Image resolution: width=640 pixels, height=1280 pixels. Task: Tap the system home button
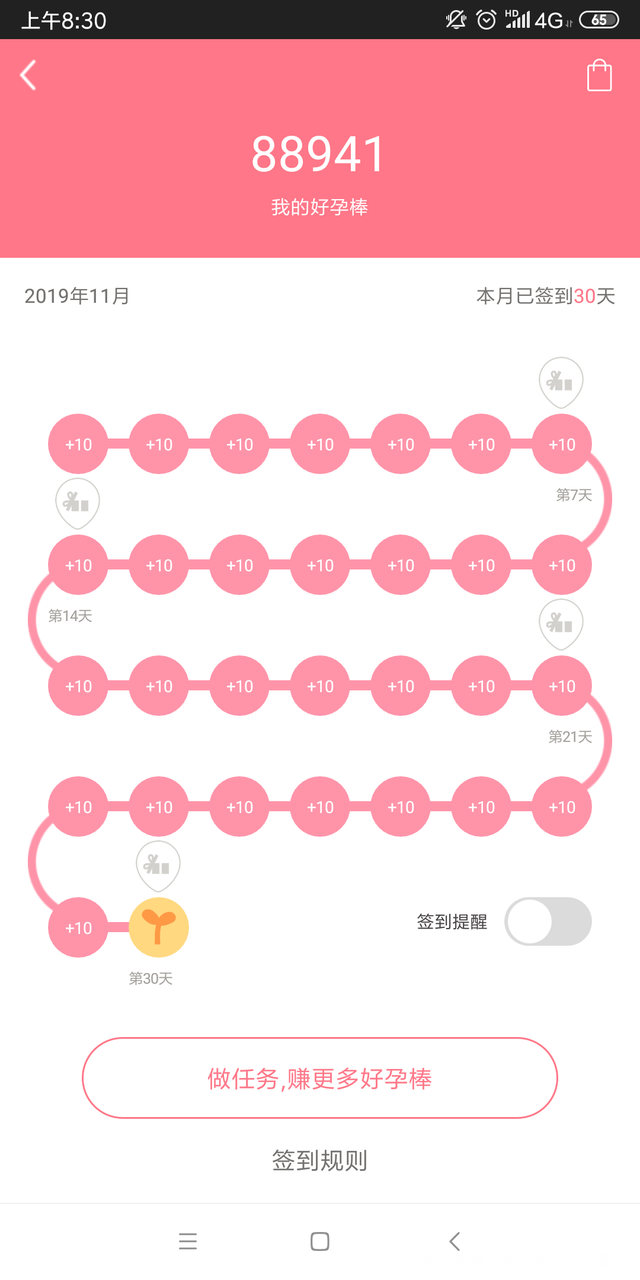320,1241
